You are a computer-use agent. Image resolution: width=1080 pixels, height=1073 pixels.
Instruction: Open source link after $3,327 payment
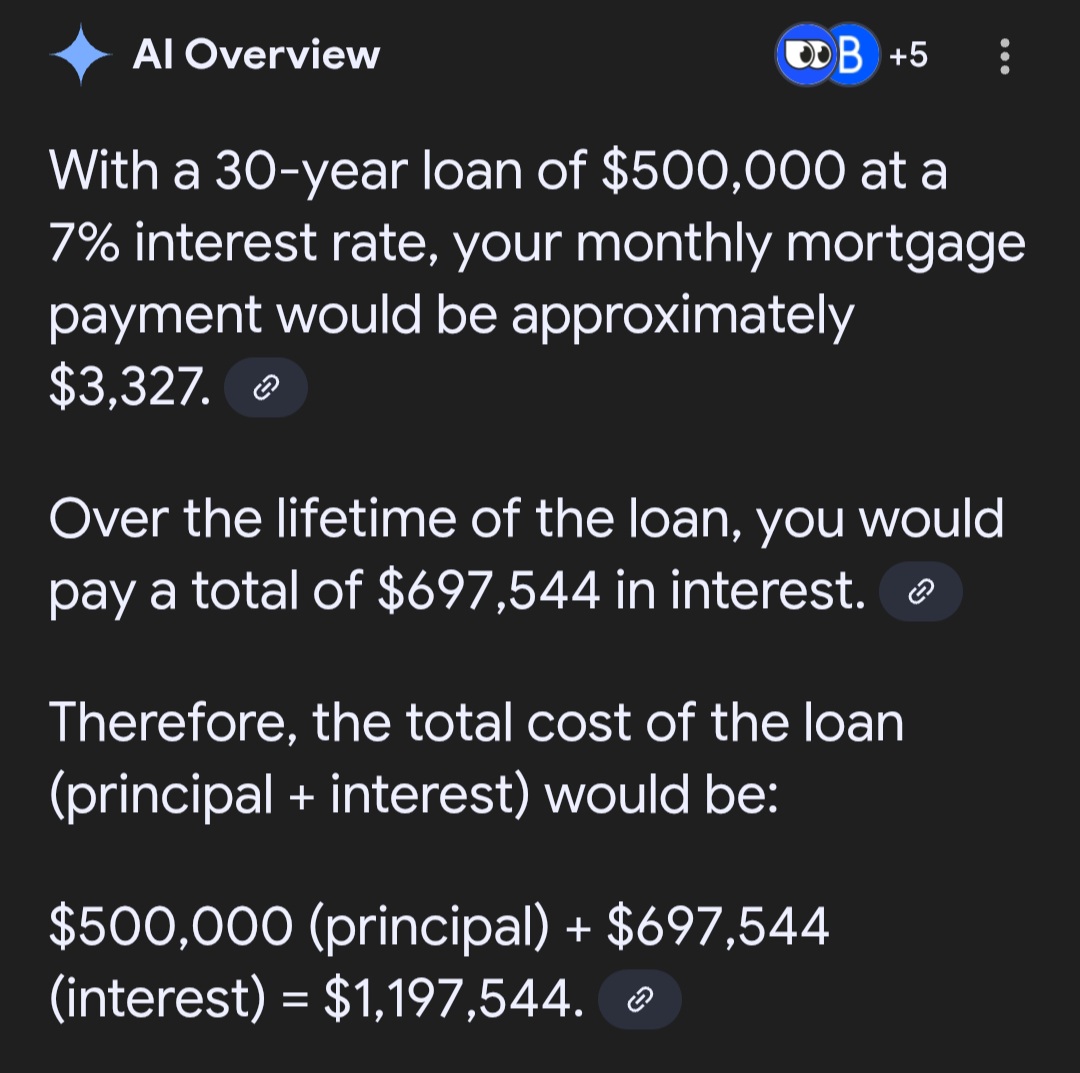pos(265,388)
